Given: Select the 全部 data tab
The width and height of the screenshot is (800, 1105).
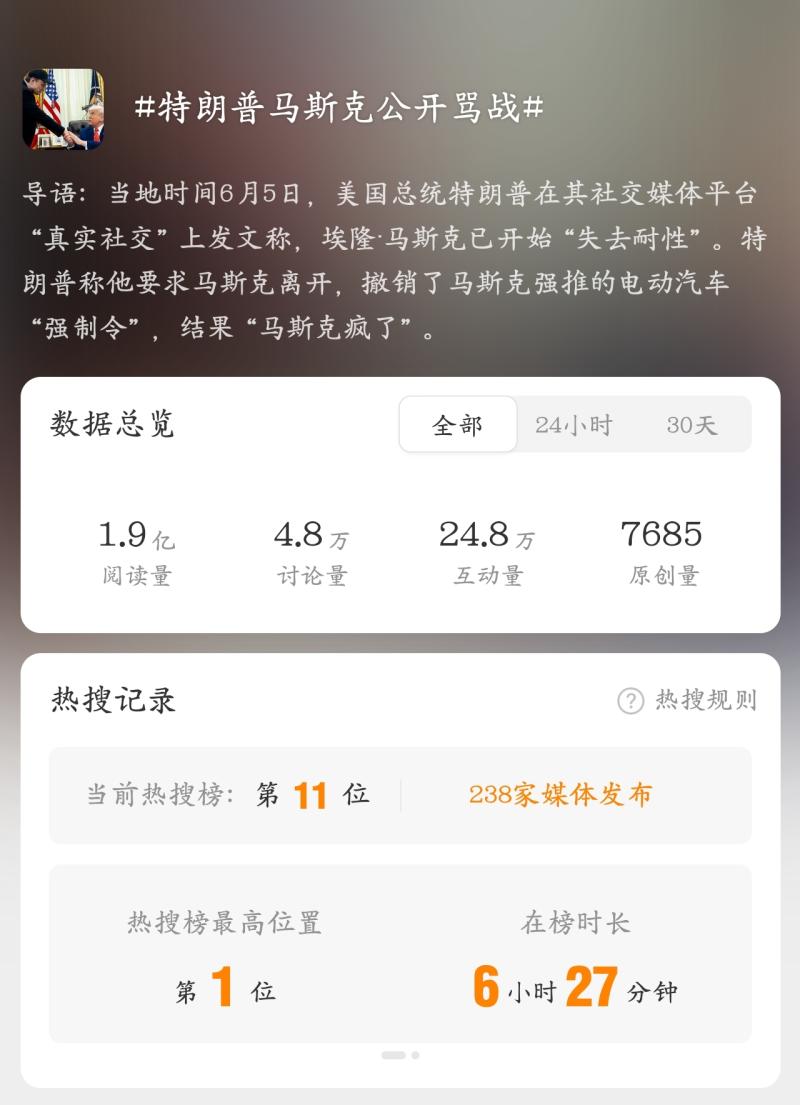Looking at the screenshot, I should [458, 425].
